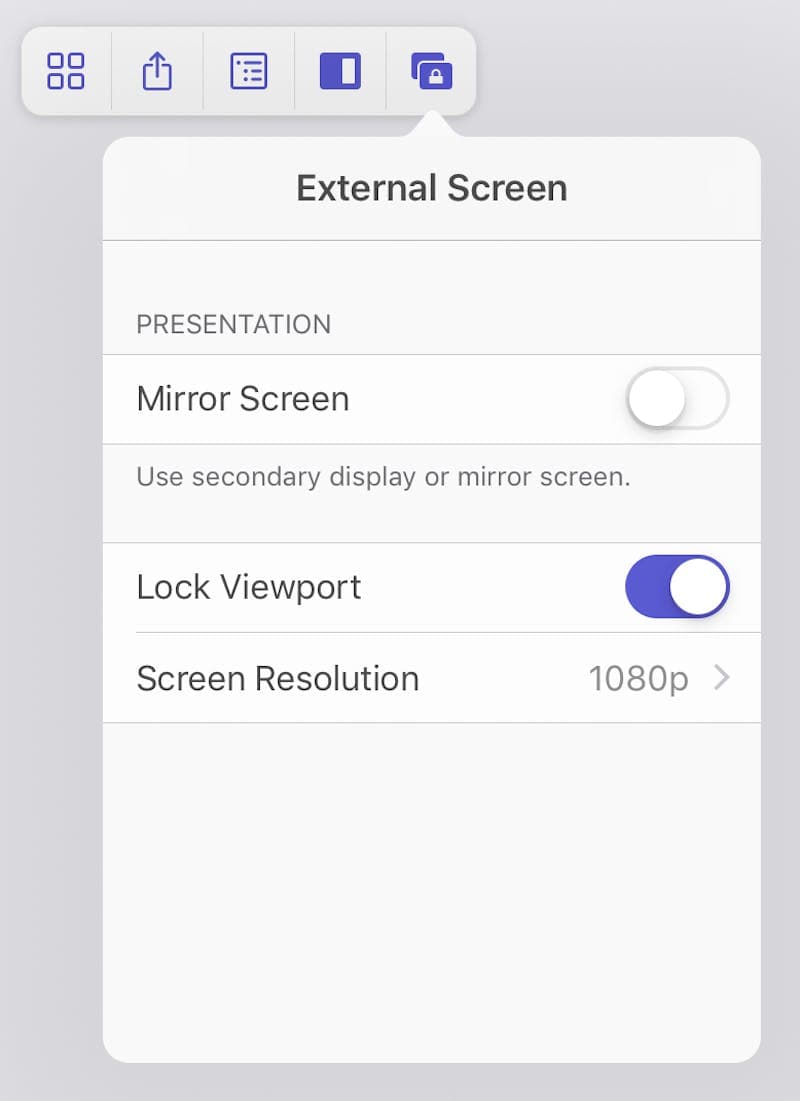
Task: Open the grid view icon
Action: (x=66, y=71)
